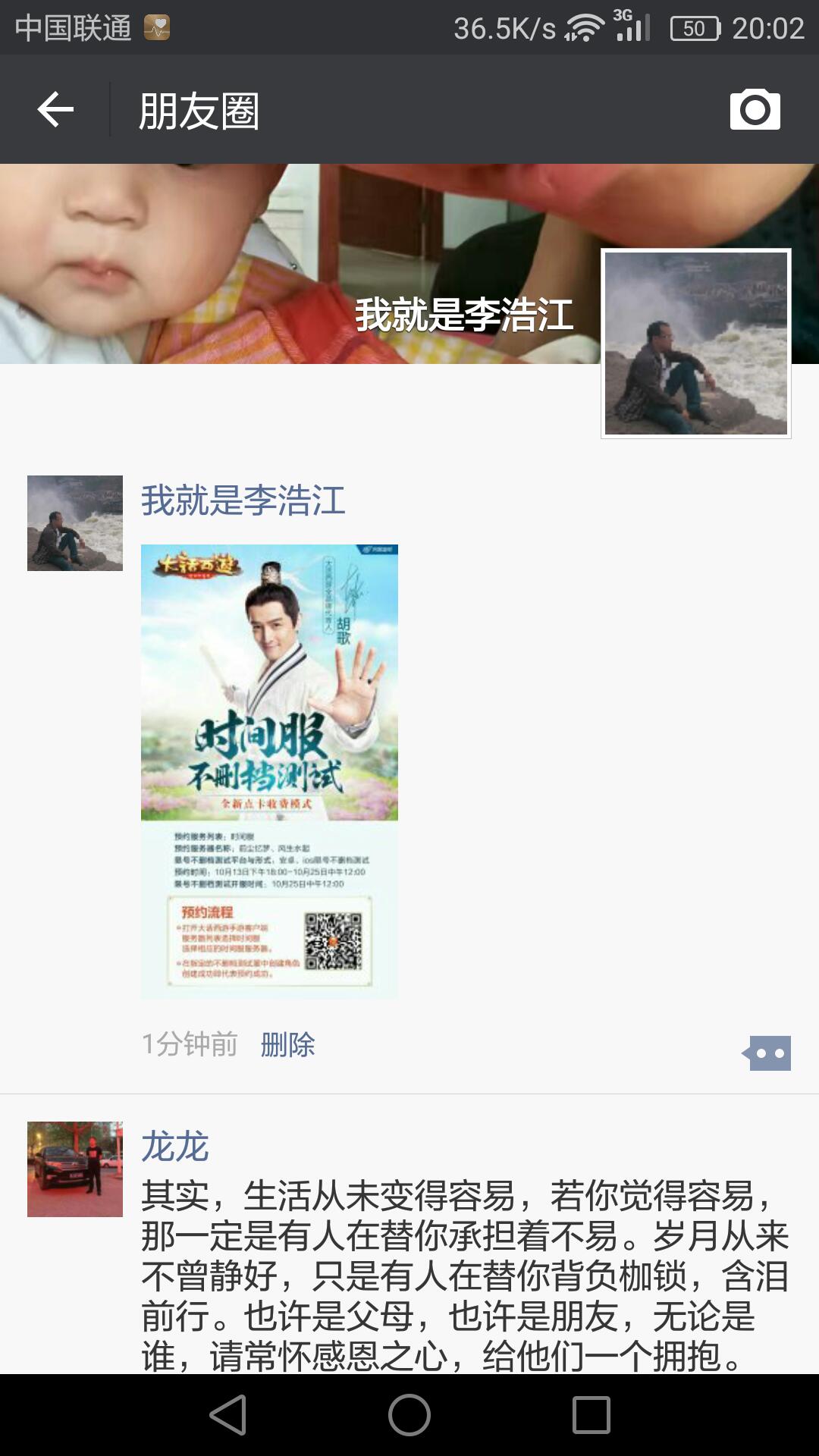Tap the system home button
This screenshot has width=819, height=1456.
[409, 1415]
